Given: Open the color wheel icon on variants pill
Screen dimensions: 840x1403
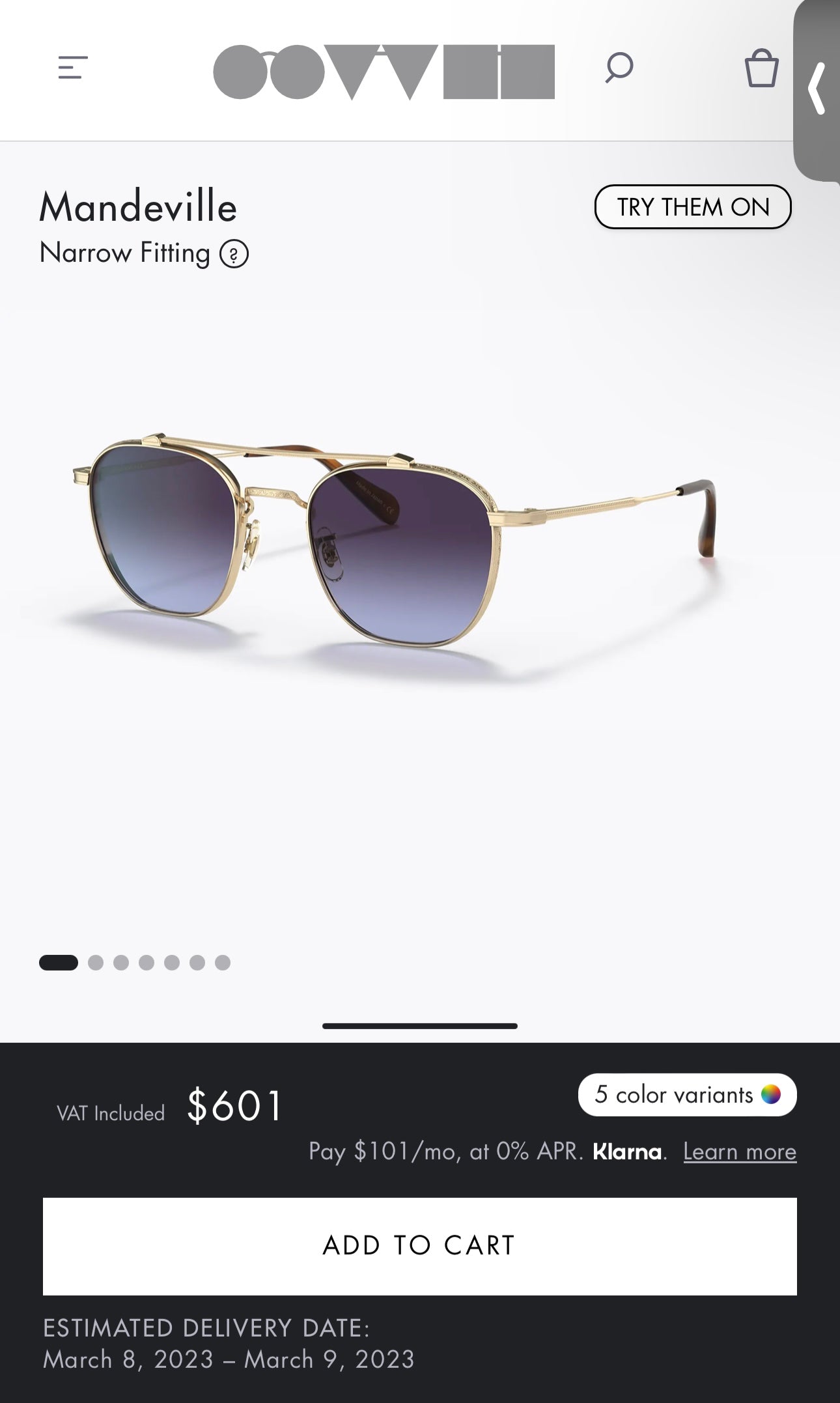Looking at the screenshot, I should pos(770,1095).
